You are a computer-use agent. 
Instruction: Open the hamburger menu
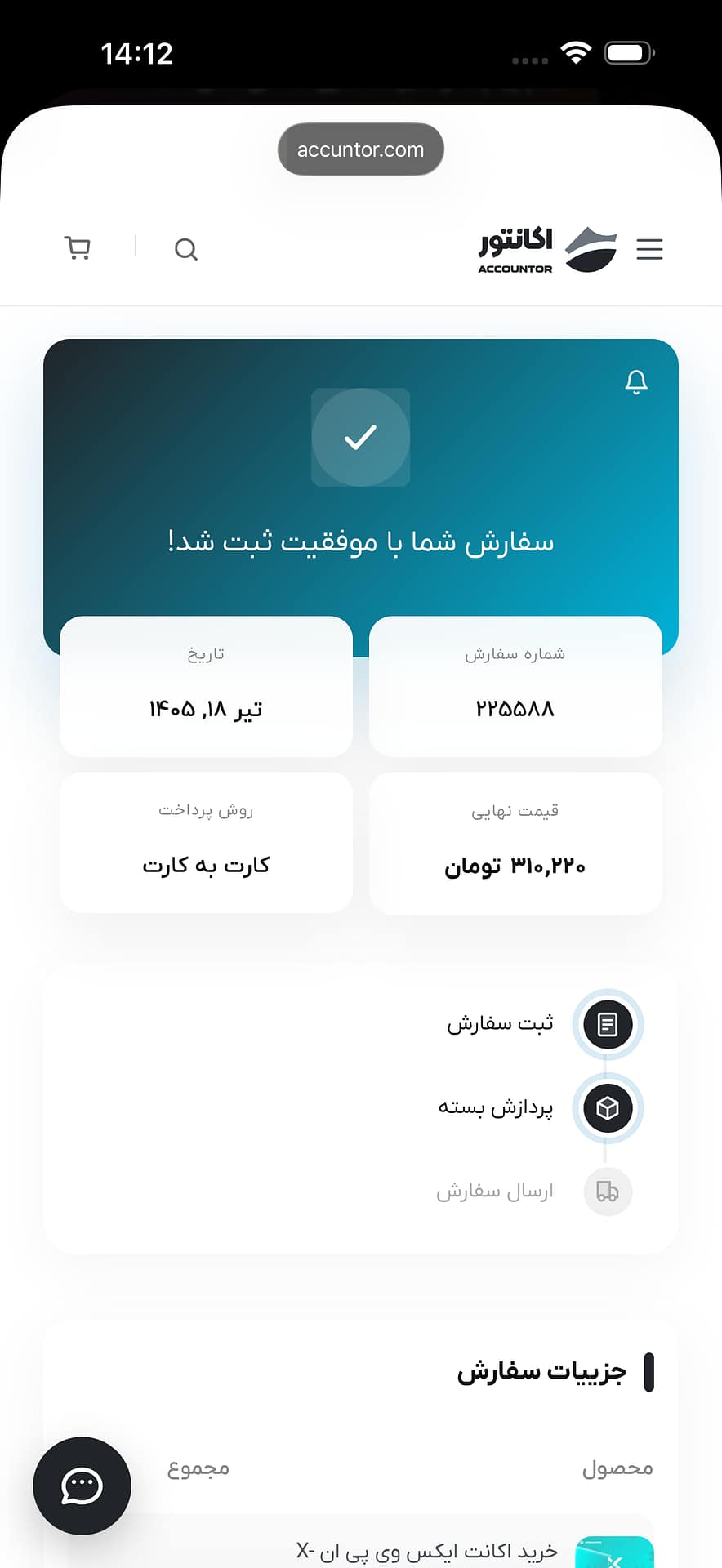point(649,249)
